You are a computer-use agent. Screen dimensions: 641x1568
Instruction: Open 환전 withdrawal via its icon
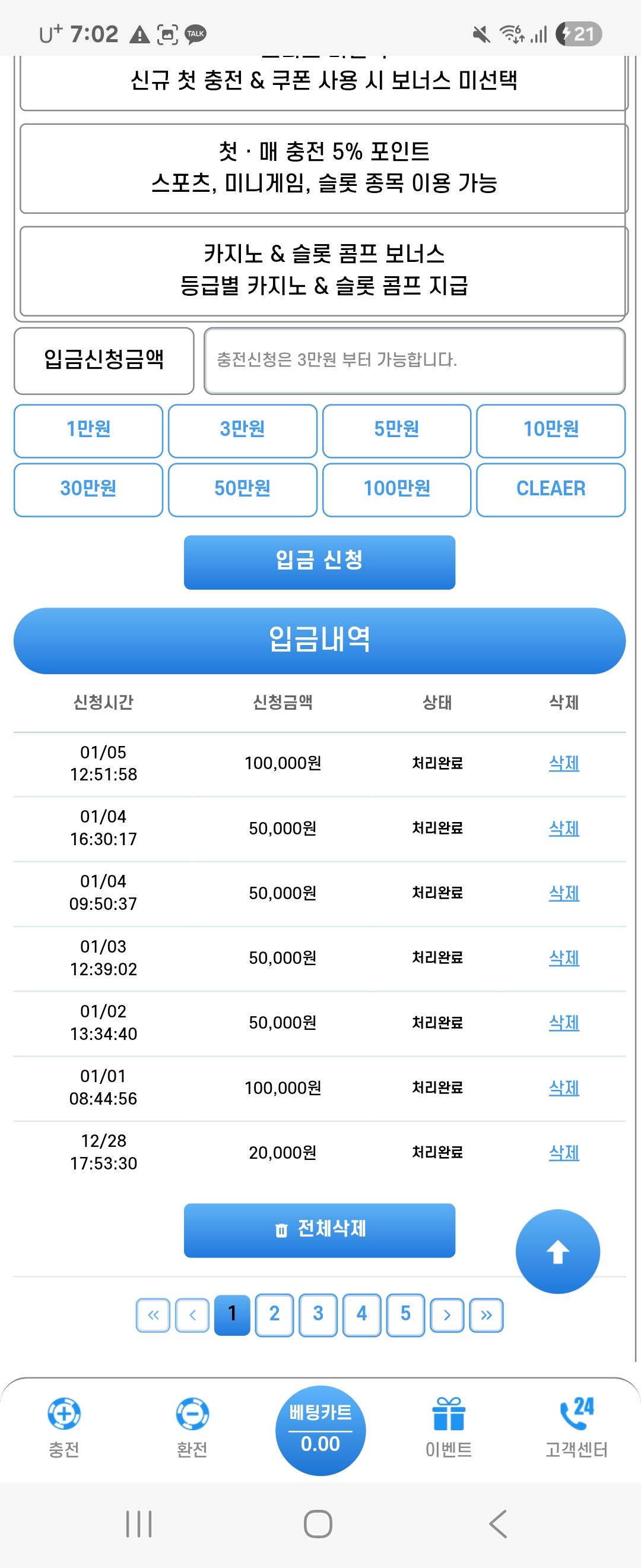pos(192,1414)
